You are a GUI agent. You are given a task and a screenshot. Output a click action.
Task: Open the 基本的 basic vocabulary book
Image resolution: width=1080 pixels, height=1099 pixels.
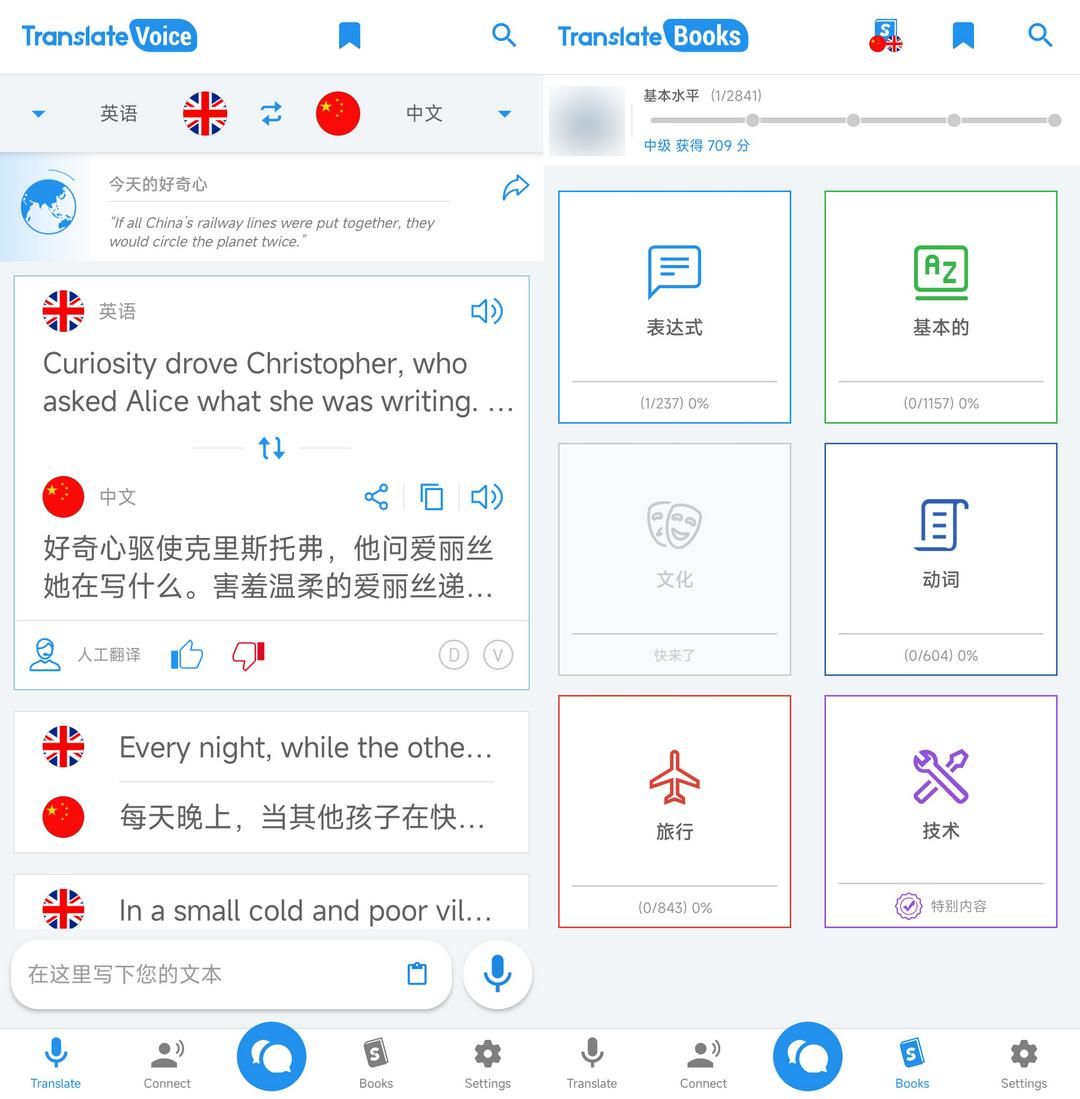(940, 306)
